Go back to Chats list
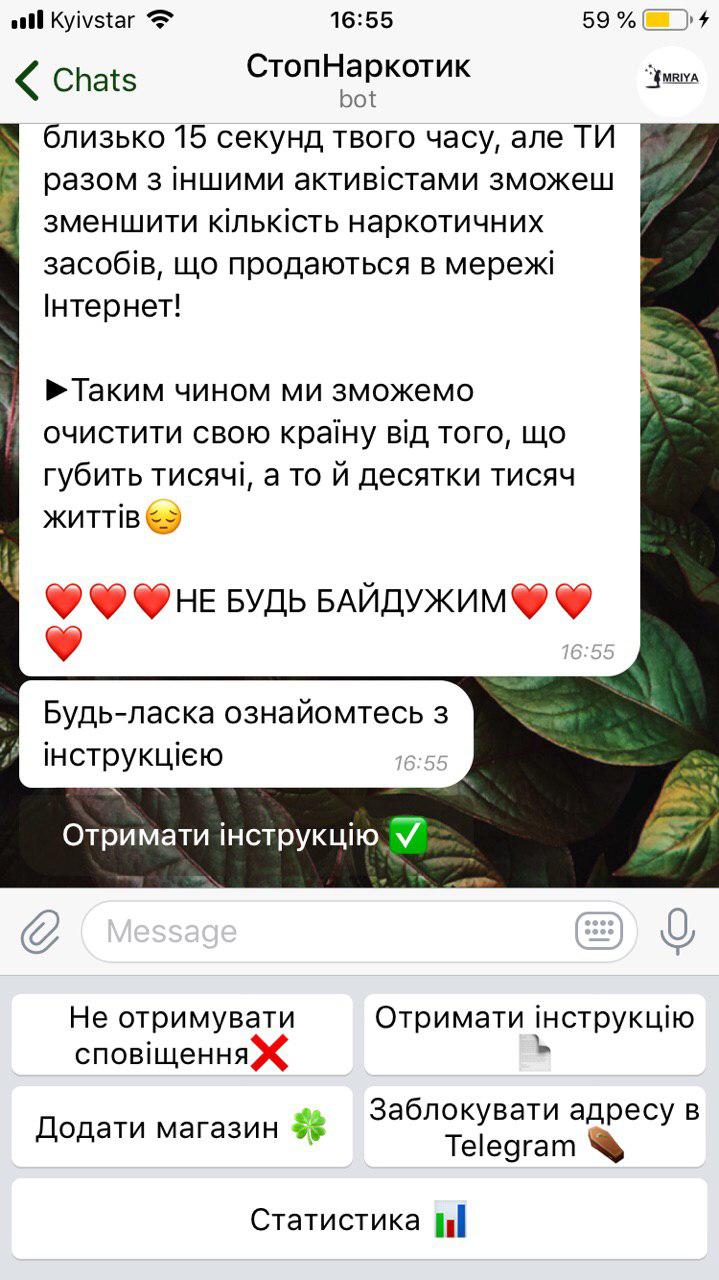This screenshot has height=1280, width=719. [76, 80]
